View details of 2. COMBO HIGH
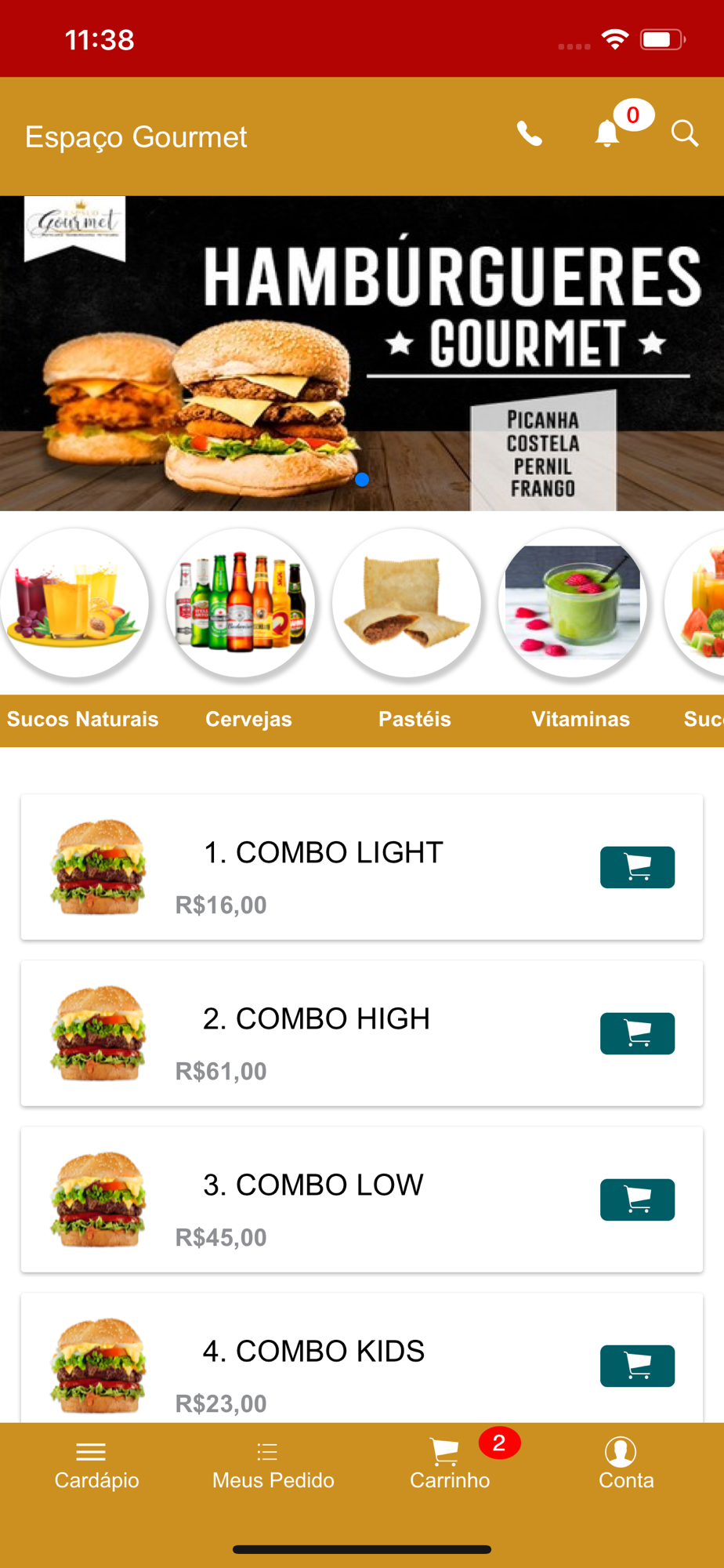This screenshot has width=724, height=1568. pyautogui.click(x=316, y=1019)
